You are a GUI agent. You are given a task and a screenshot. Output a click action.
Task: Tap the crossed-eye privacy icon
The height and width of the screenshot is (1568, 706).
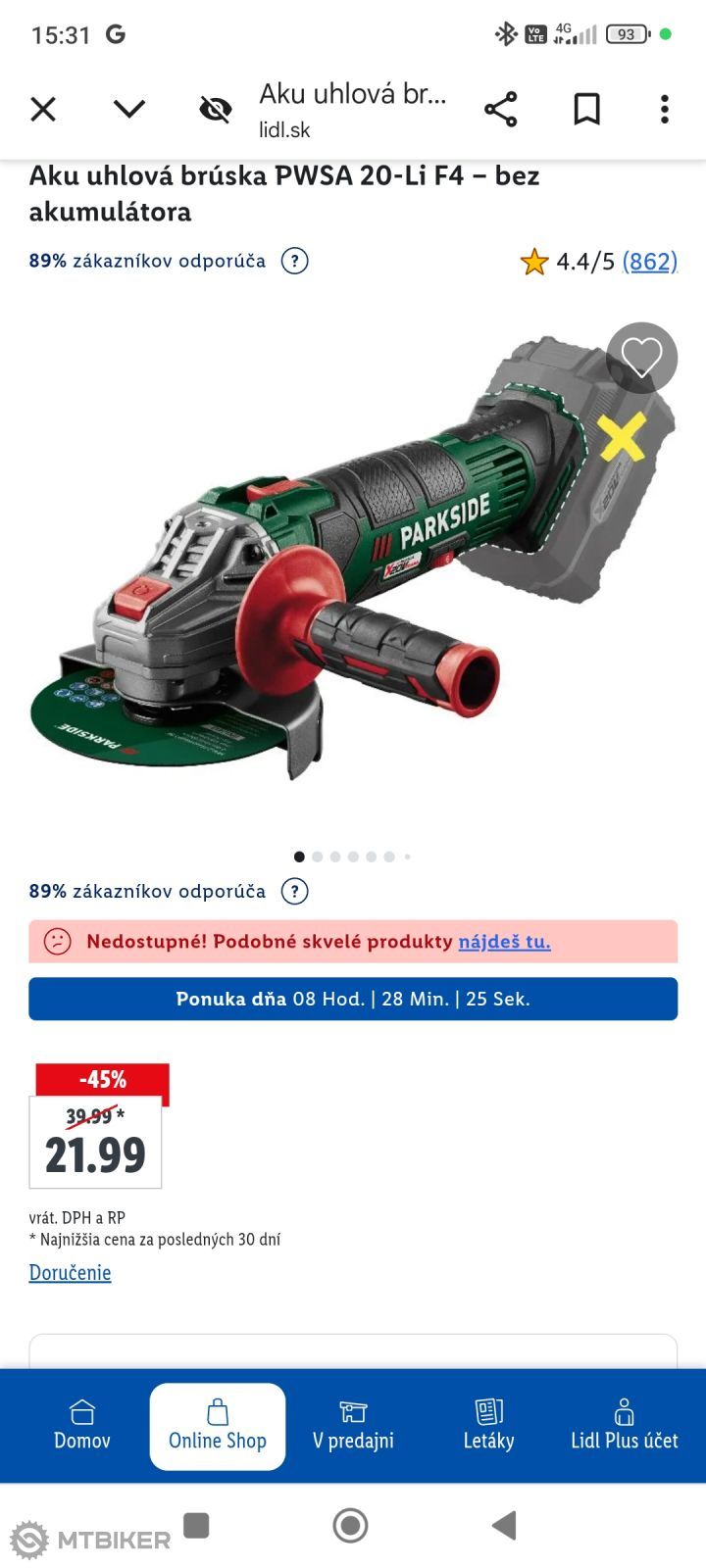coord(215,109)
